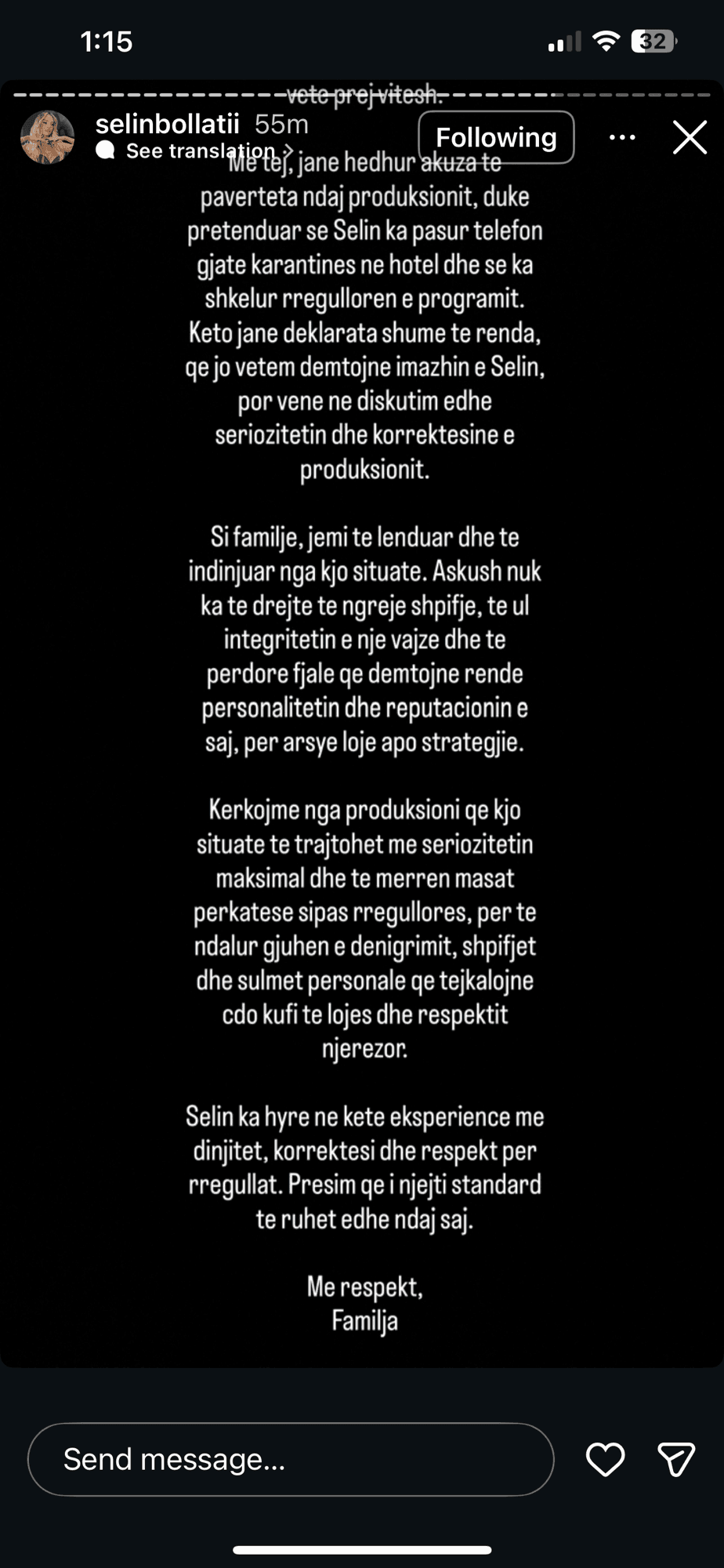Tap the Send message field
The width and height of the screenshot is (724, 1568).
[x=291, y=1459]
